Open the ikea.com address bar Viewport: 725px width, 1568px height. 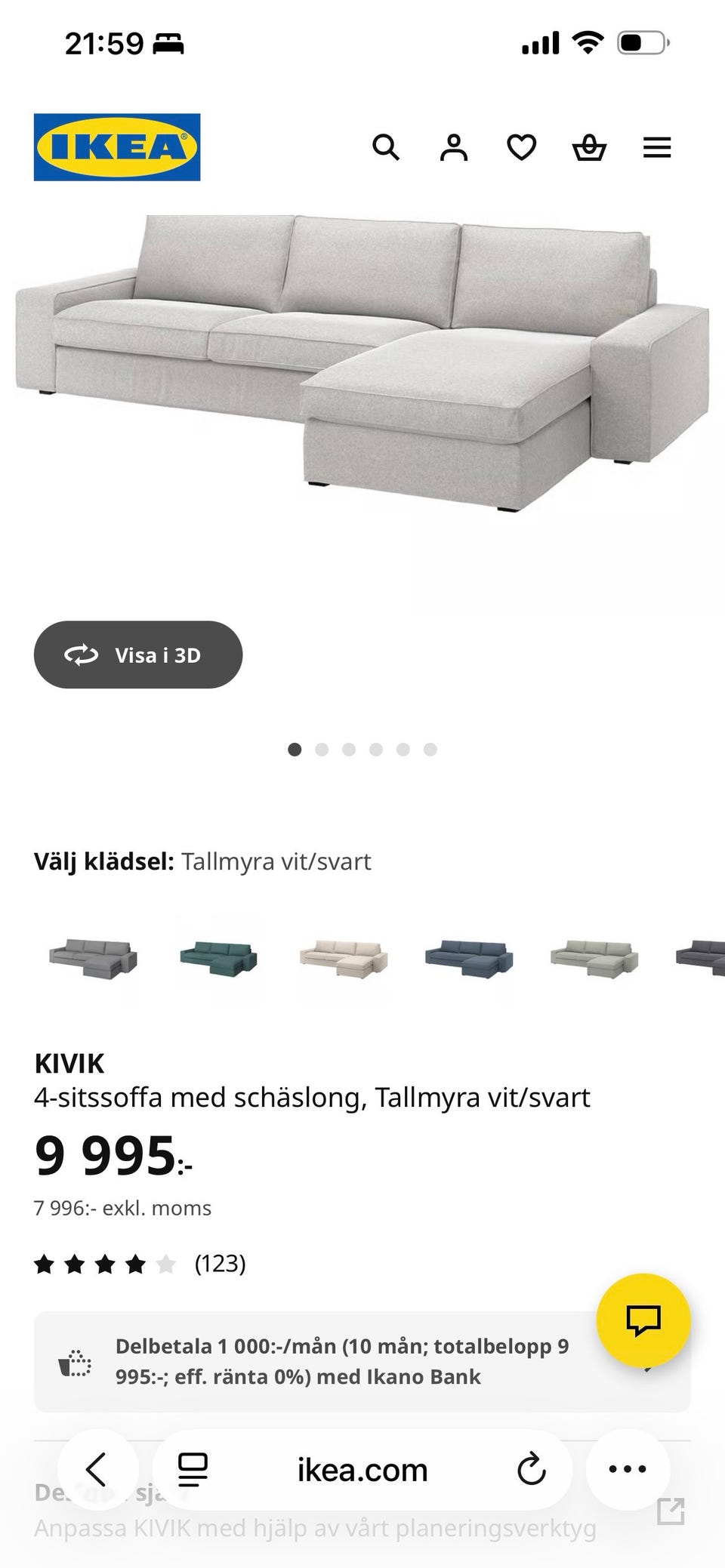[x=362, y=1469]
